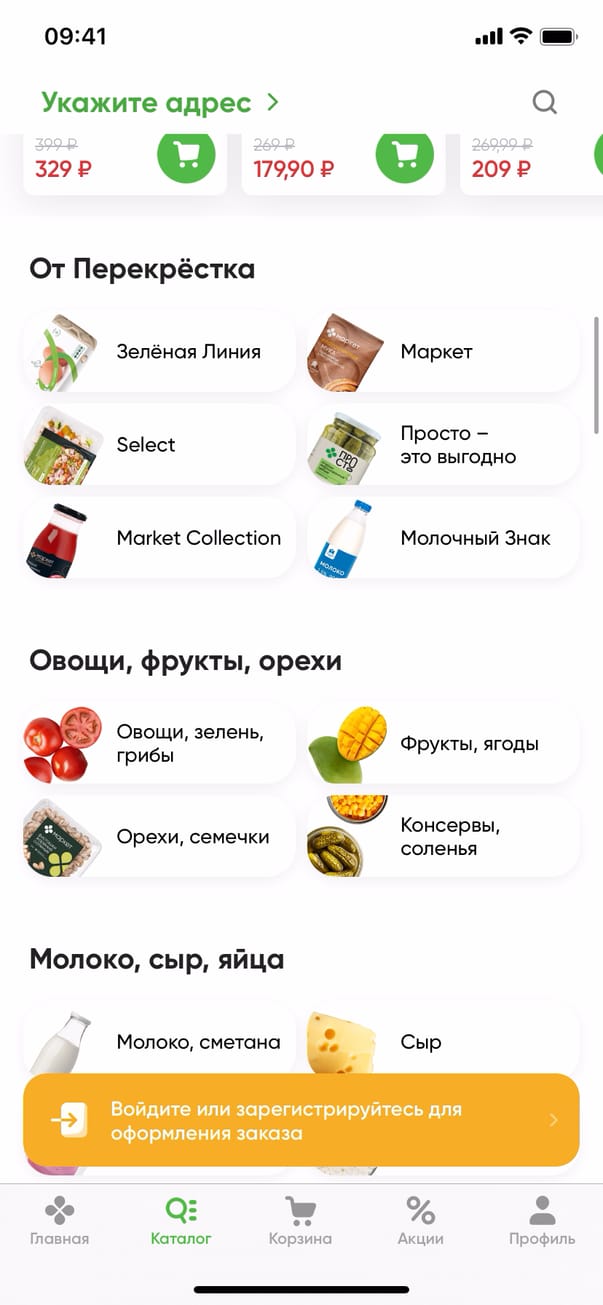Screen dimensions: 603x1305
Task: Open Консервы, соленья category
Action: click(x=443, y=837)
